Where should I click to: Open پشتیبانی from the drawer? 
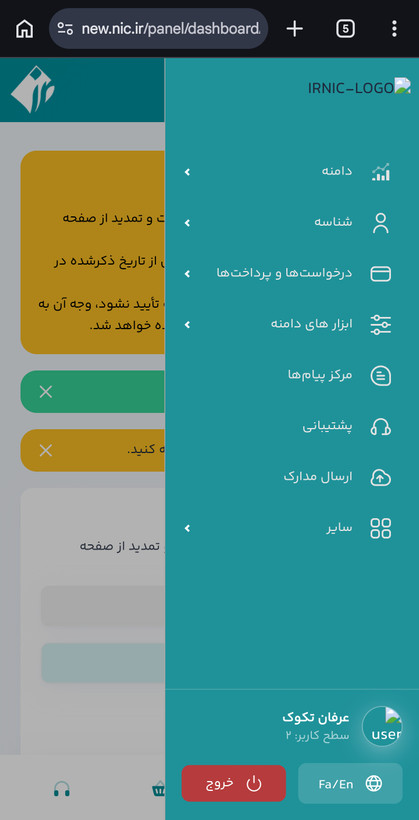point(288,427)
